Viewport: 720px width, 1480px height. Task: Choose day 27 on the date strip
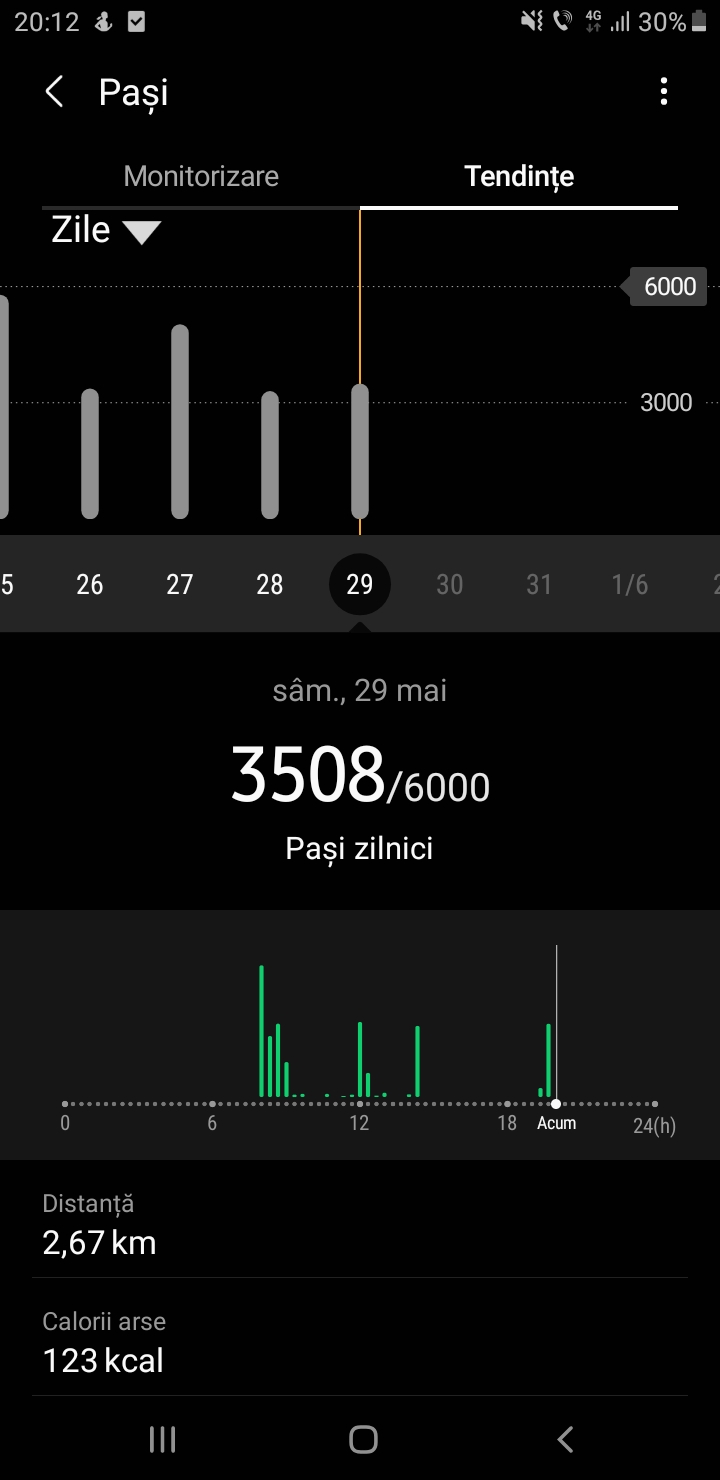[x=180, y=584]
